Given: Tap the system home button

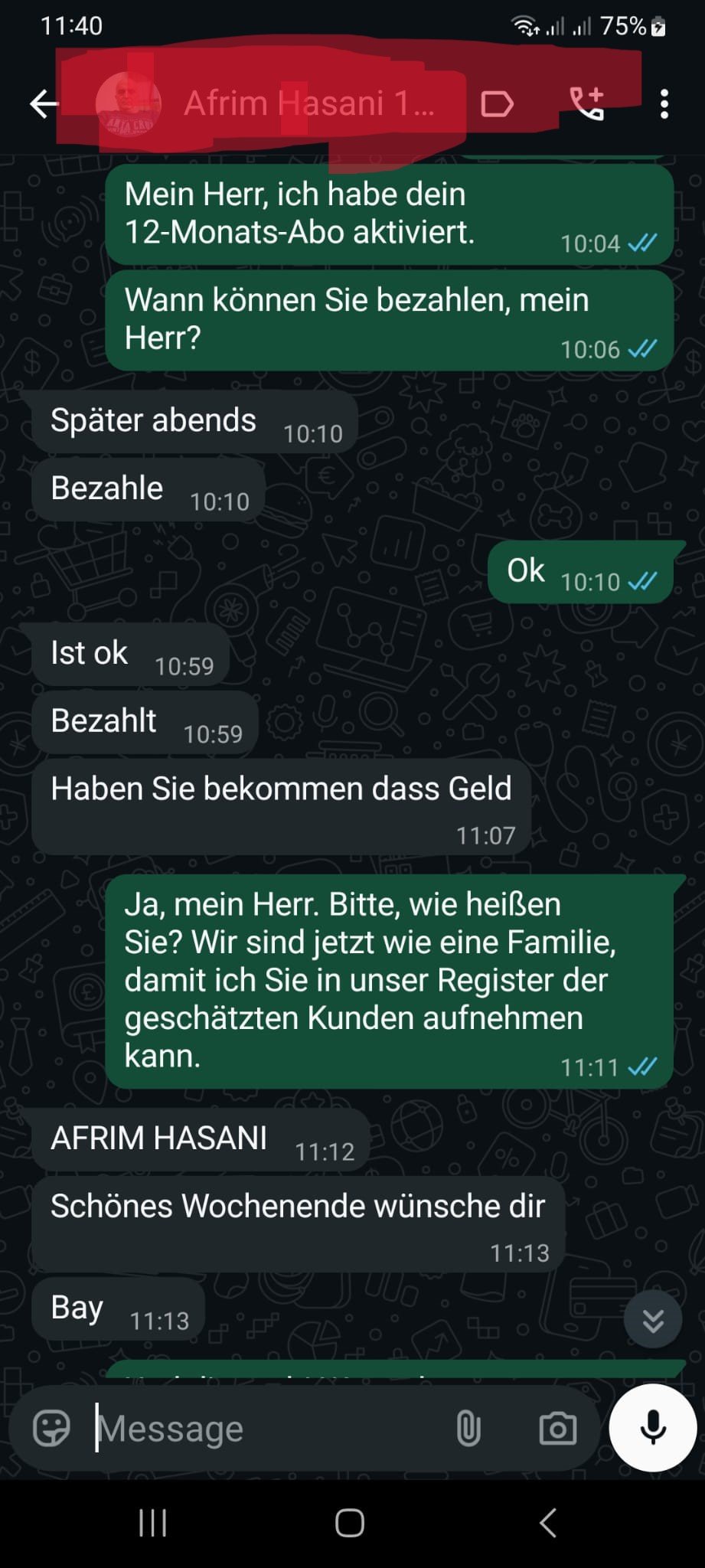Looking at the screenshot, I should [350, 1523].
